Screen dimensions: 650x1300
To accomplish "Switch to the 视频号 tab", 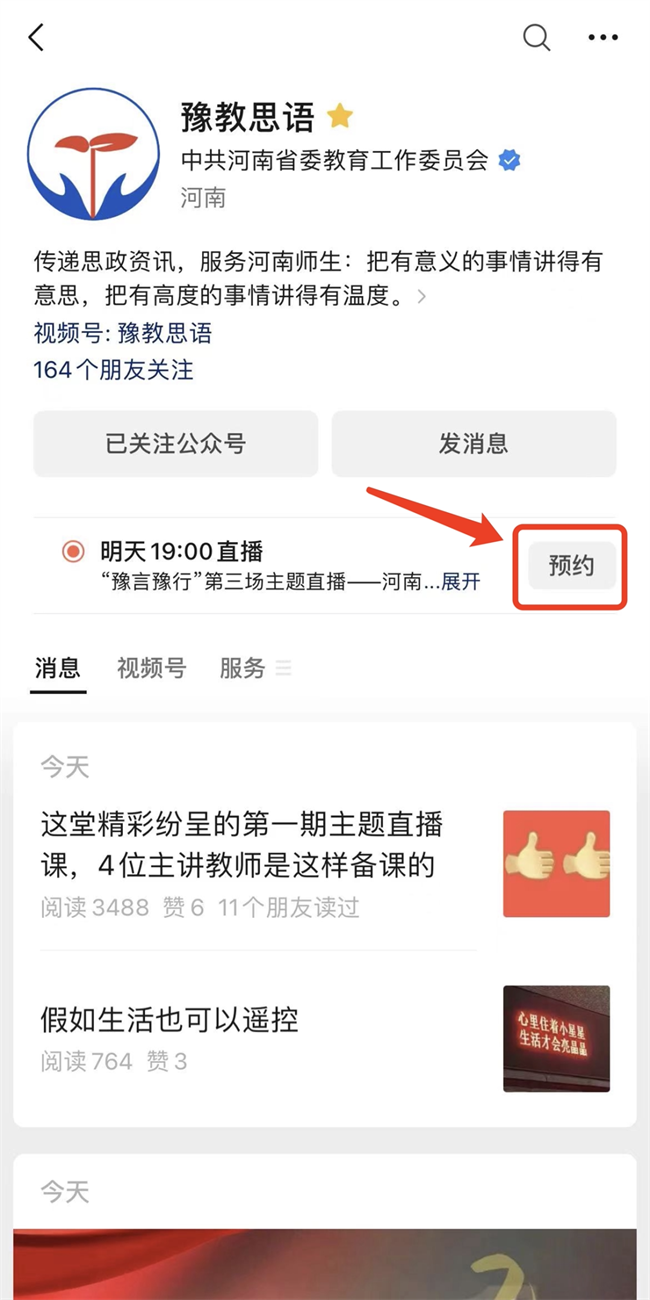I will pyautogui.click(x=151, y=668).
